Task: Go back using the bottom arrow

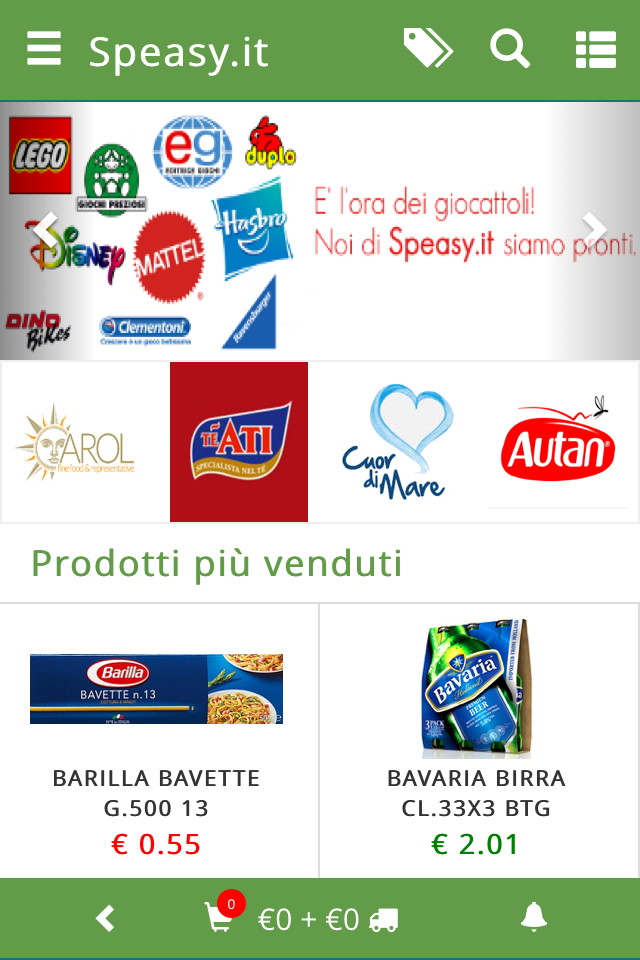Action: pos(105,918)
